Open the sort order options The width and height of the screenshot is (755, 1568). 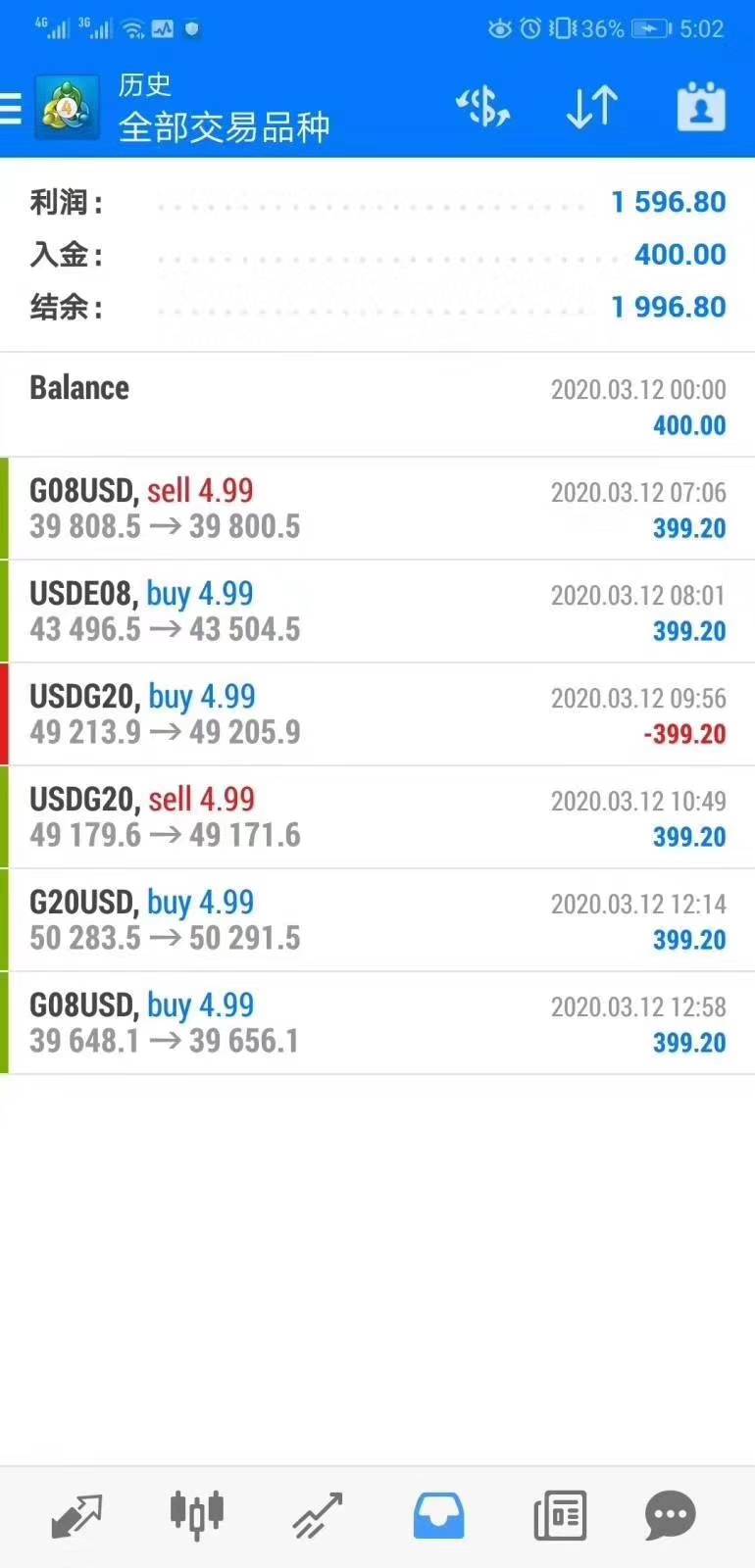click(x=592, y=107)
